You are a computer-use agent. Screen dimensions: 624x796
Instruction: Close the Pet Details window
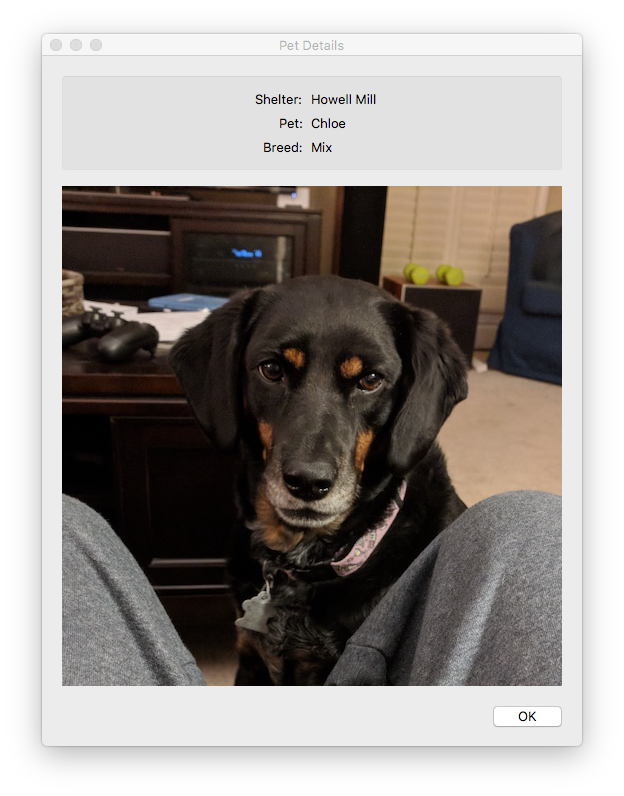56,45
